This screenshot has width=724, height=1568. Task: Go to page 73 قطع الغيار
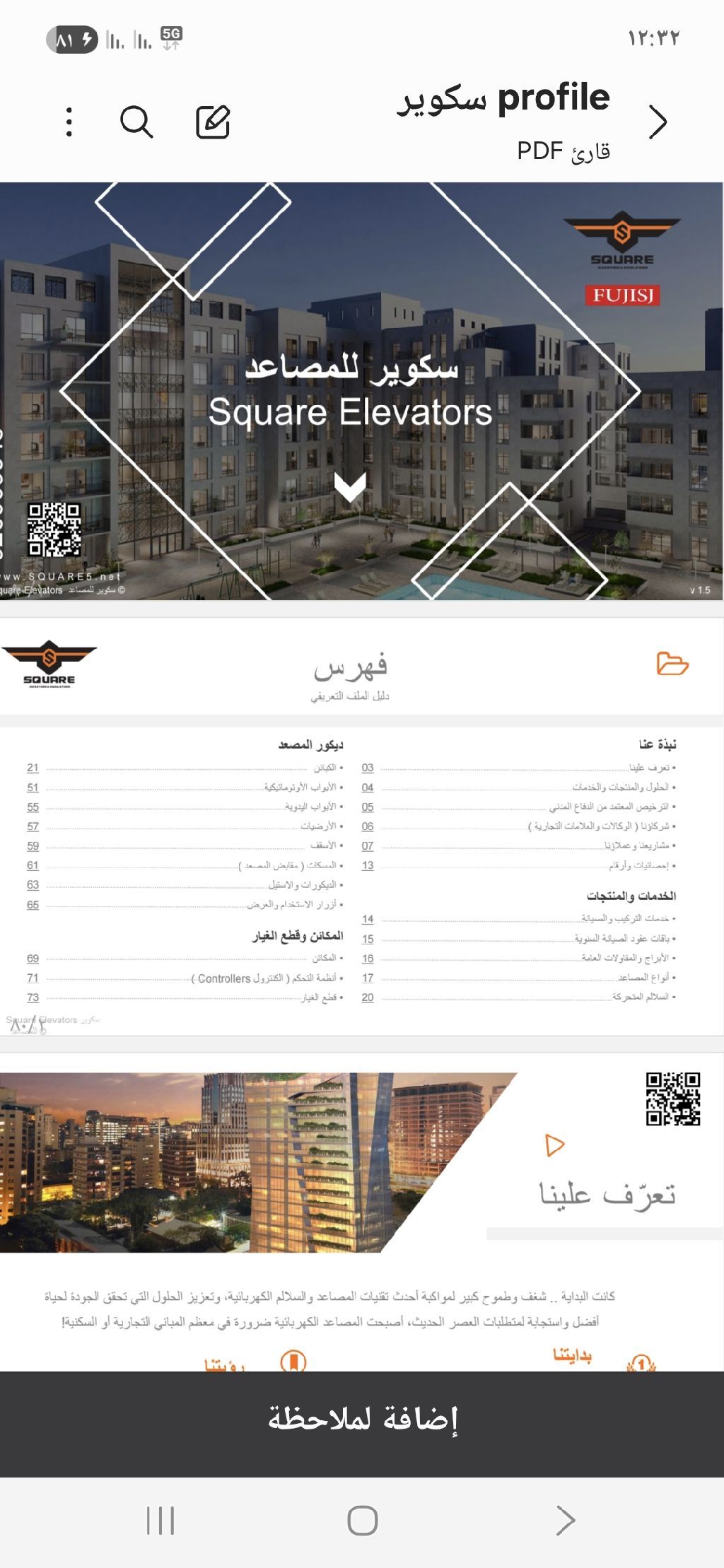pos(33,997)
